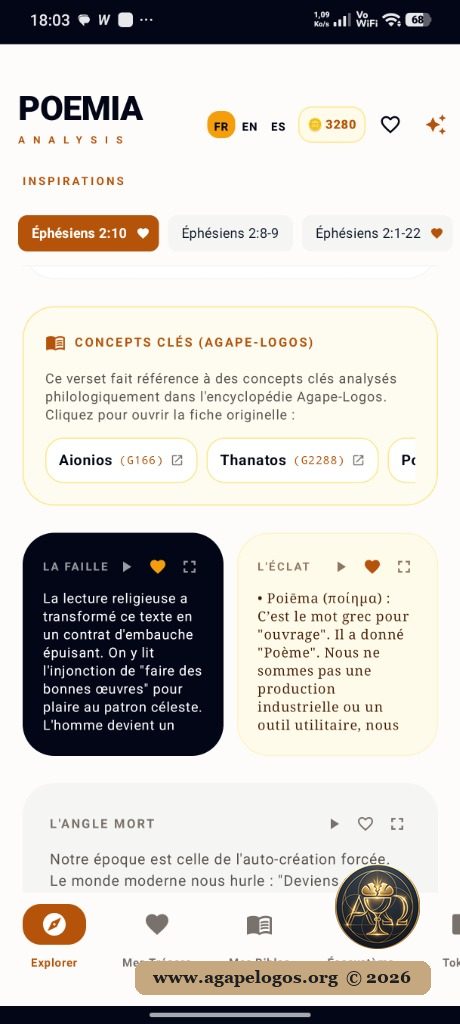Image resolution: width=460 pixels, height=1024 pixels.
Task: Open the Aionios G166 concept card
Action: tap(121, 460)
